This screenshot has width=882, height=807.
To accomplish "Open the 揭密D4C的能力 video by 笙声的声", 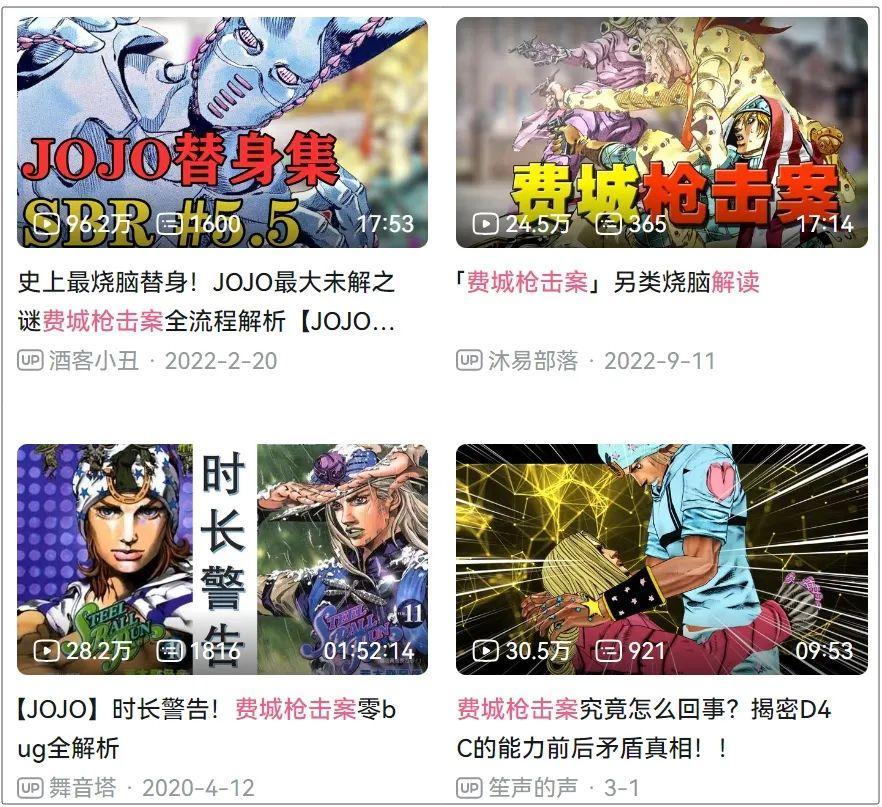I will point(661,559).
